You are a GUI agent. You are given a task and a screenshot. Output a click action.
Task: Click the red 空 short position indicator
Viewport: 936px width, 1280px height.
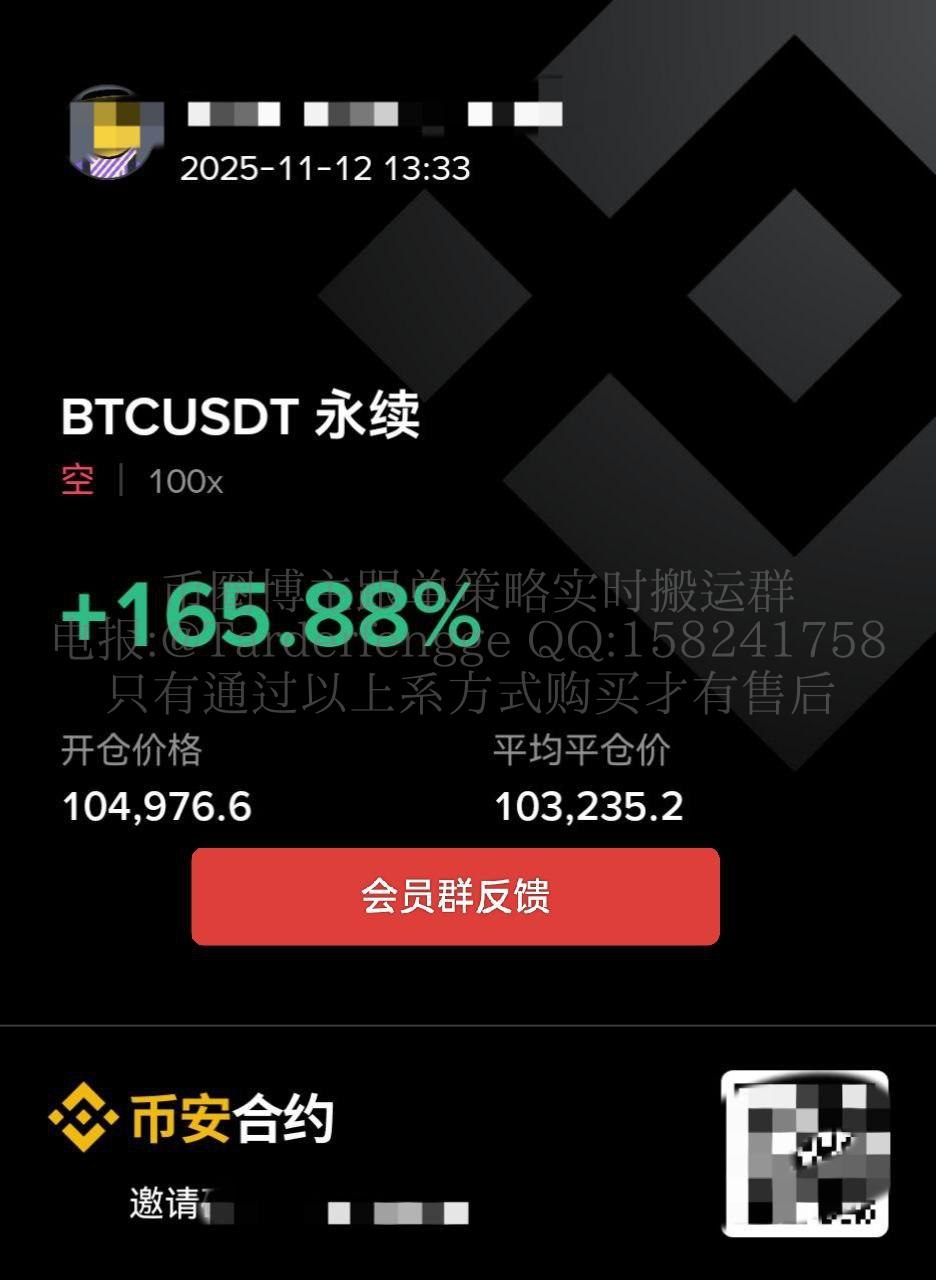click(76, 483)
